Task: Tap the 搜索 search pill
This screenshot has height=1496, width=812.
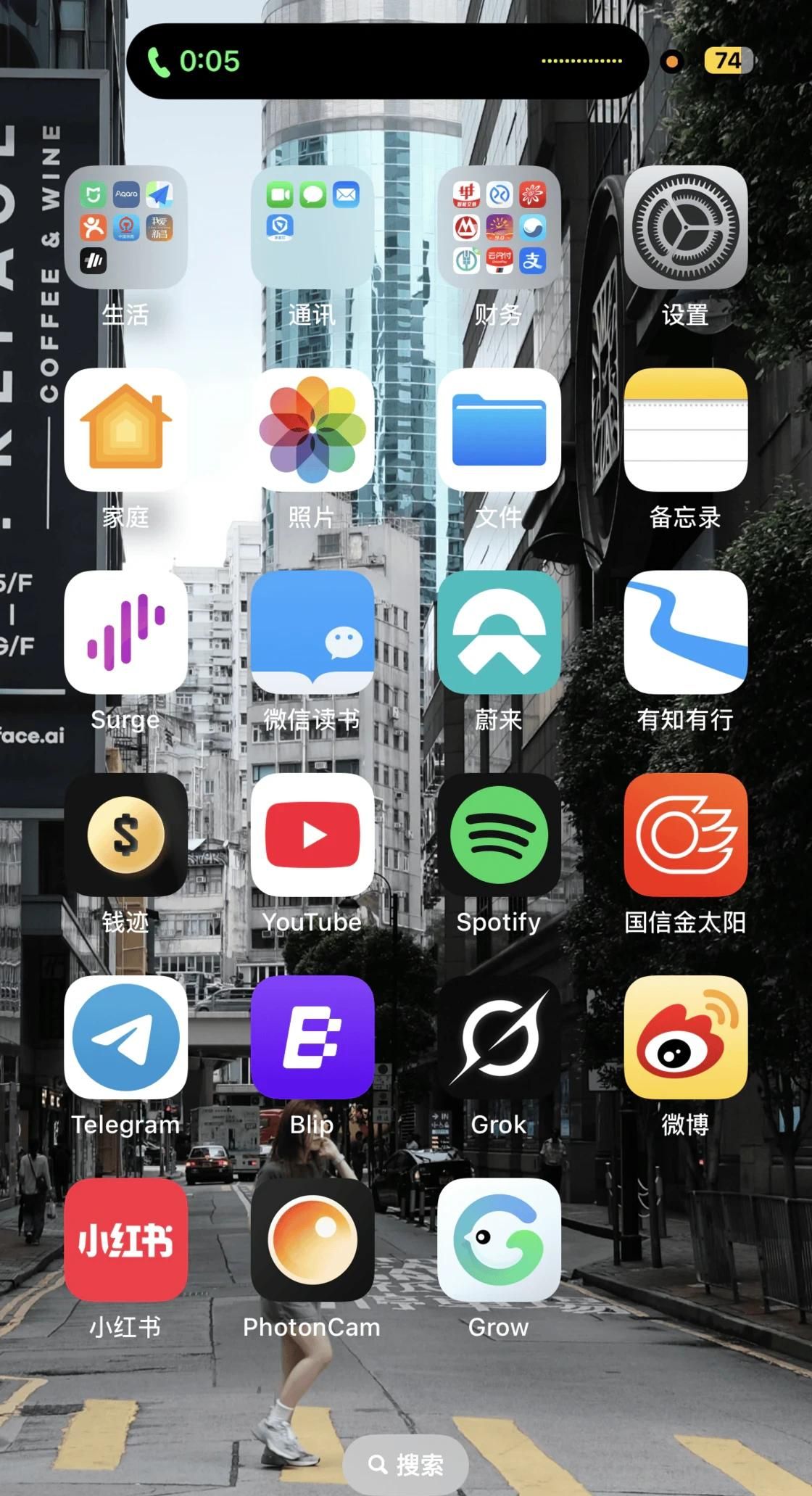Action: click(405, 1464)
